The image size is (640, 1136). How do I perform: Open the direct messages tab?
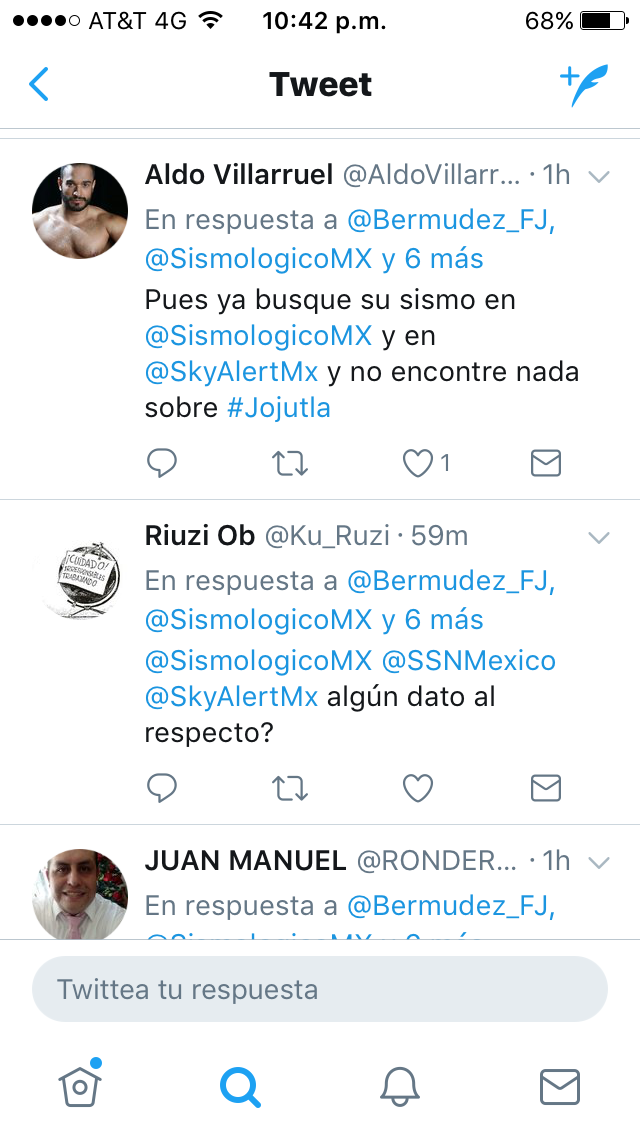[560, 1087]
